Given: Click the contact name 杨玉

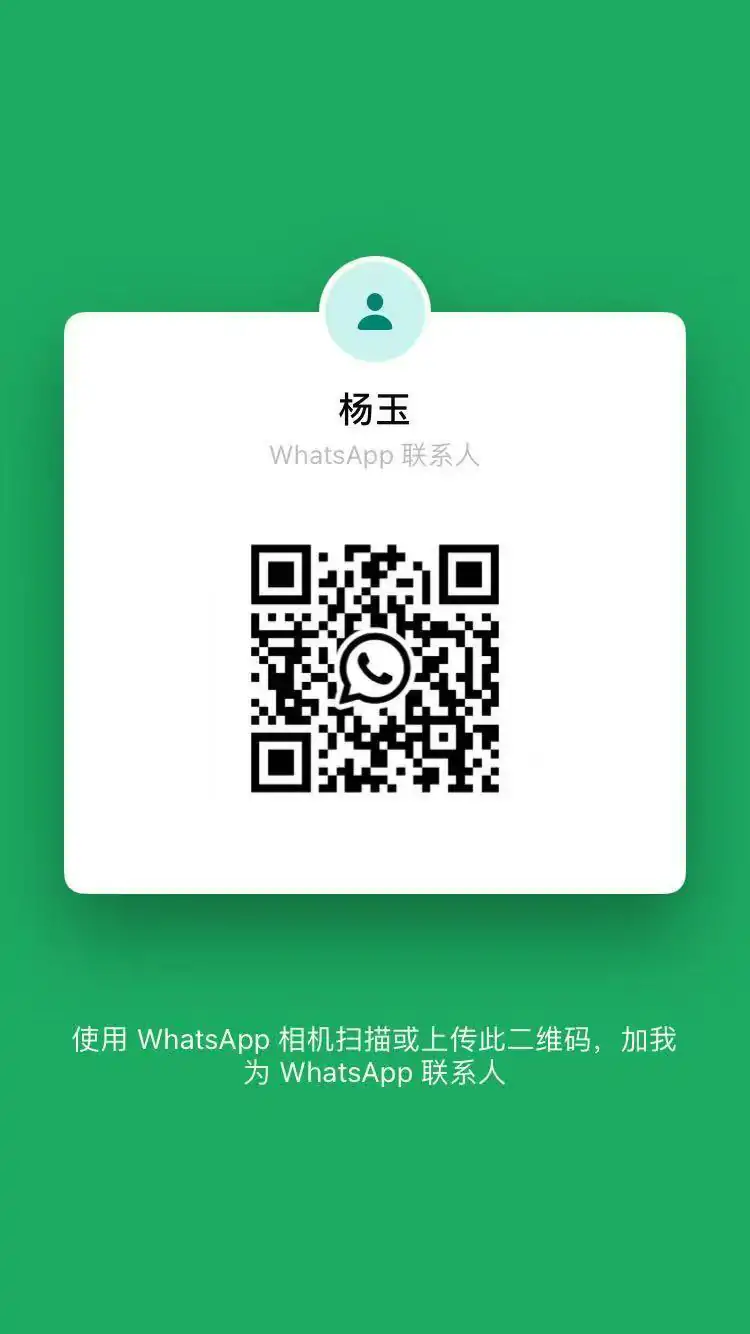Looking at the screenshot, I should pyautogui.click(x=375, y=410).
